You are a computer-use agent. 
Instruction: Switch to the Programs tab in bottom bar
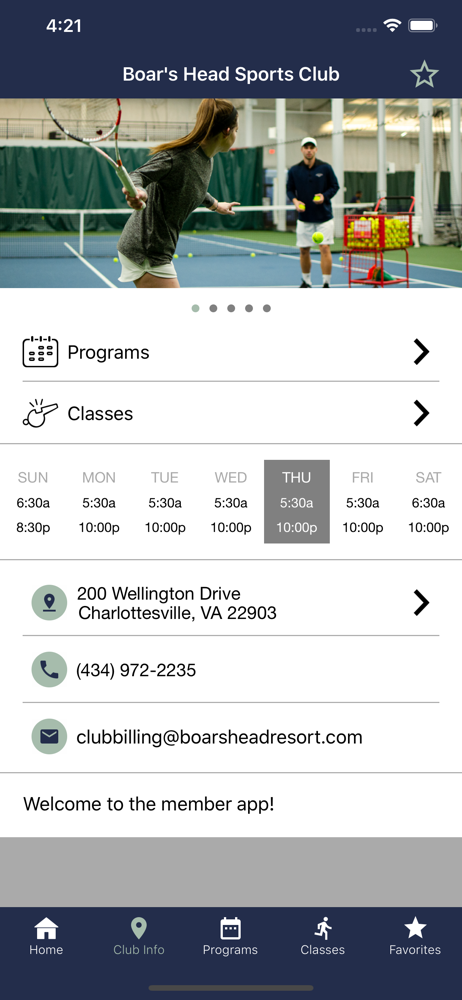tap(230, 936)
